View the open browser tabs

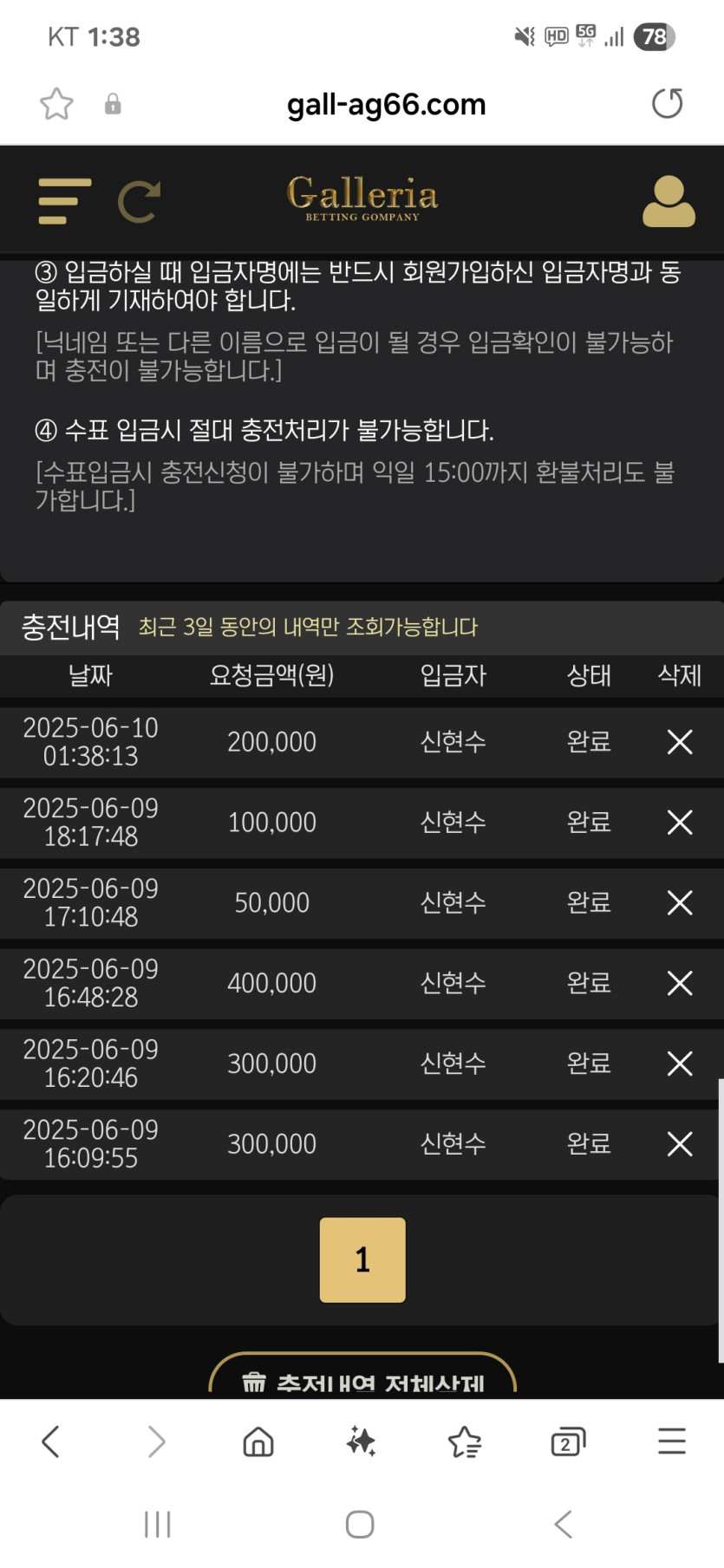568,1442
